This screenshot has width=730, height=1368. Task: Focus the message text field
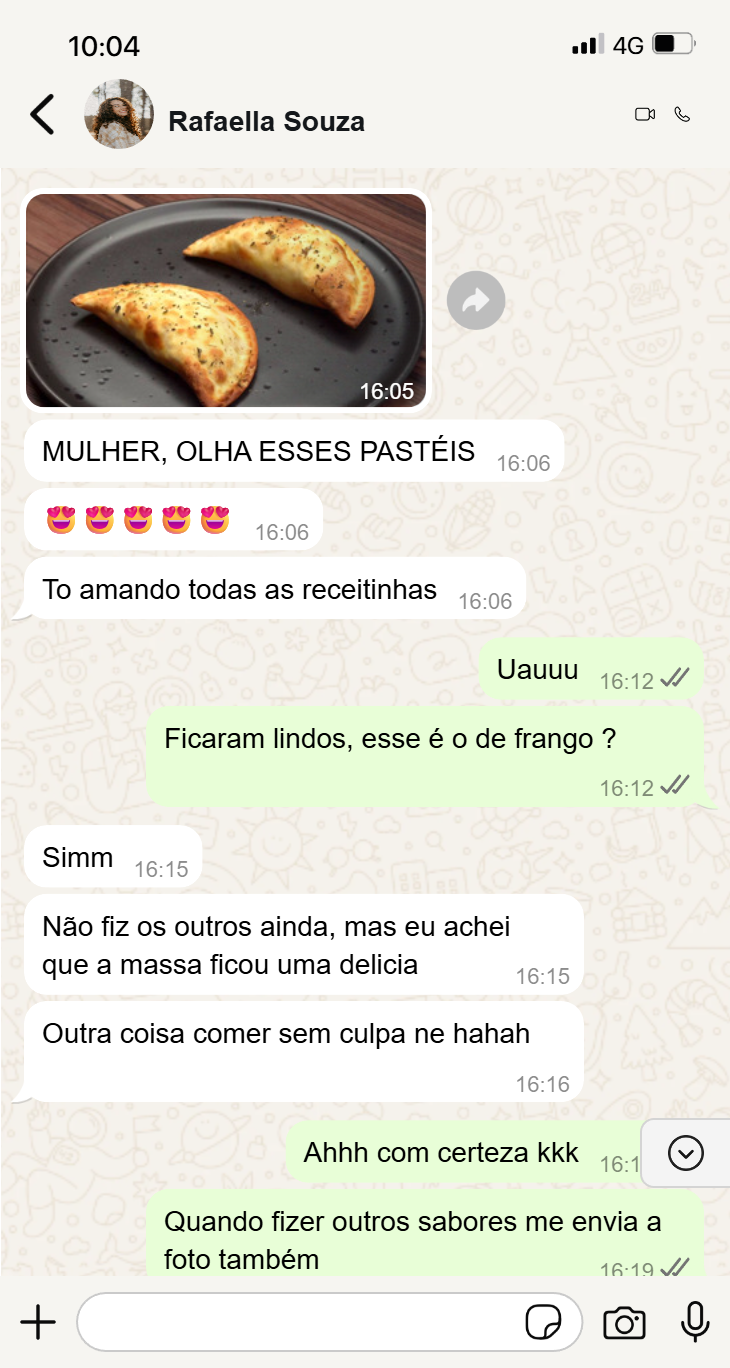[300, 1323]
